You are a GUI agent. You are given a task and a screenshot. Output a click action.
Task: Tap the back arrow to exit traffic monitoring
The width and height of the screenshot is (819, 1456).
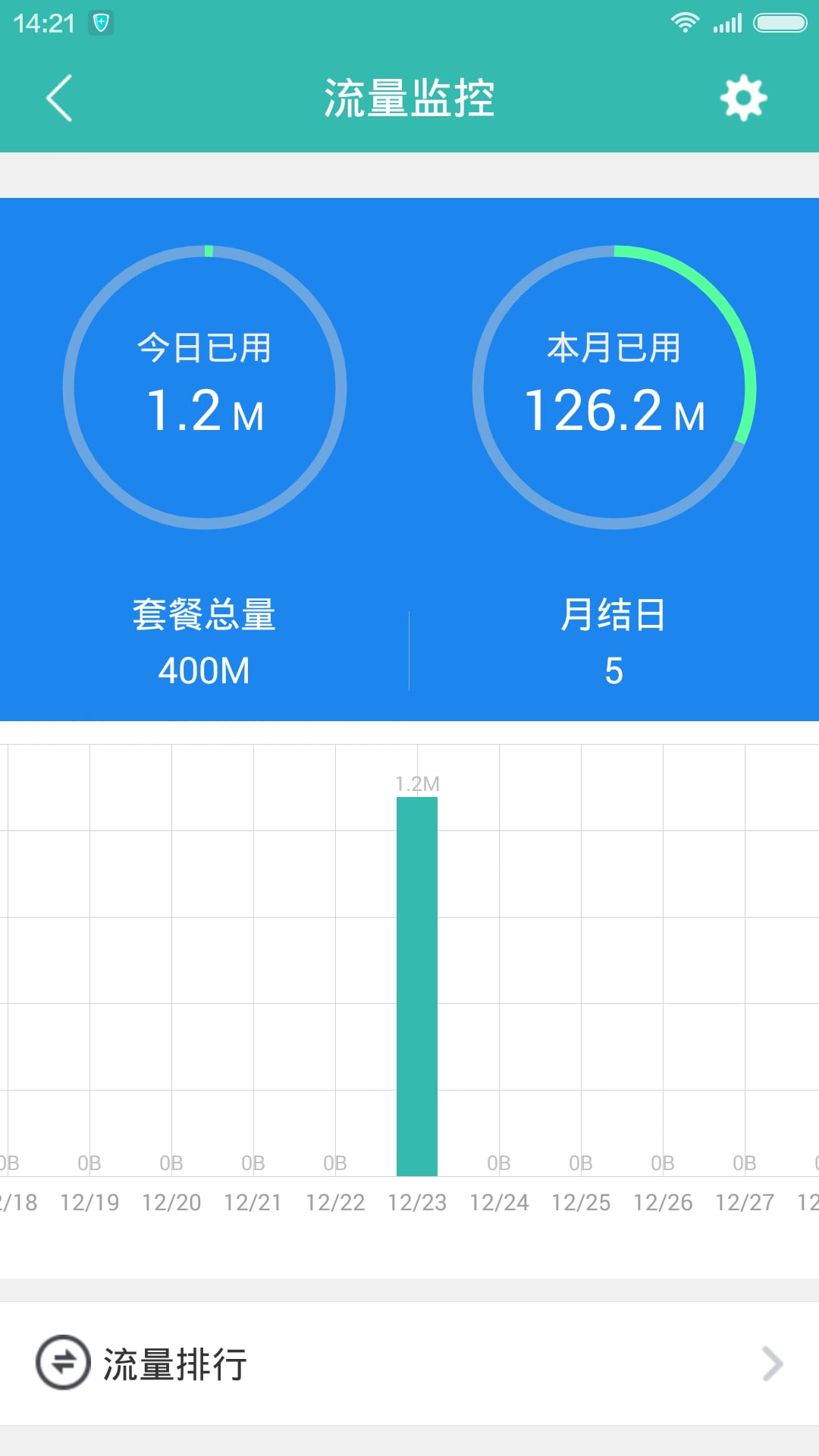pos(59,97)
